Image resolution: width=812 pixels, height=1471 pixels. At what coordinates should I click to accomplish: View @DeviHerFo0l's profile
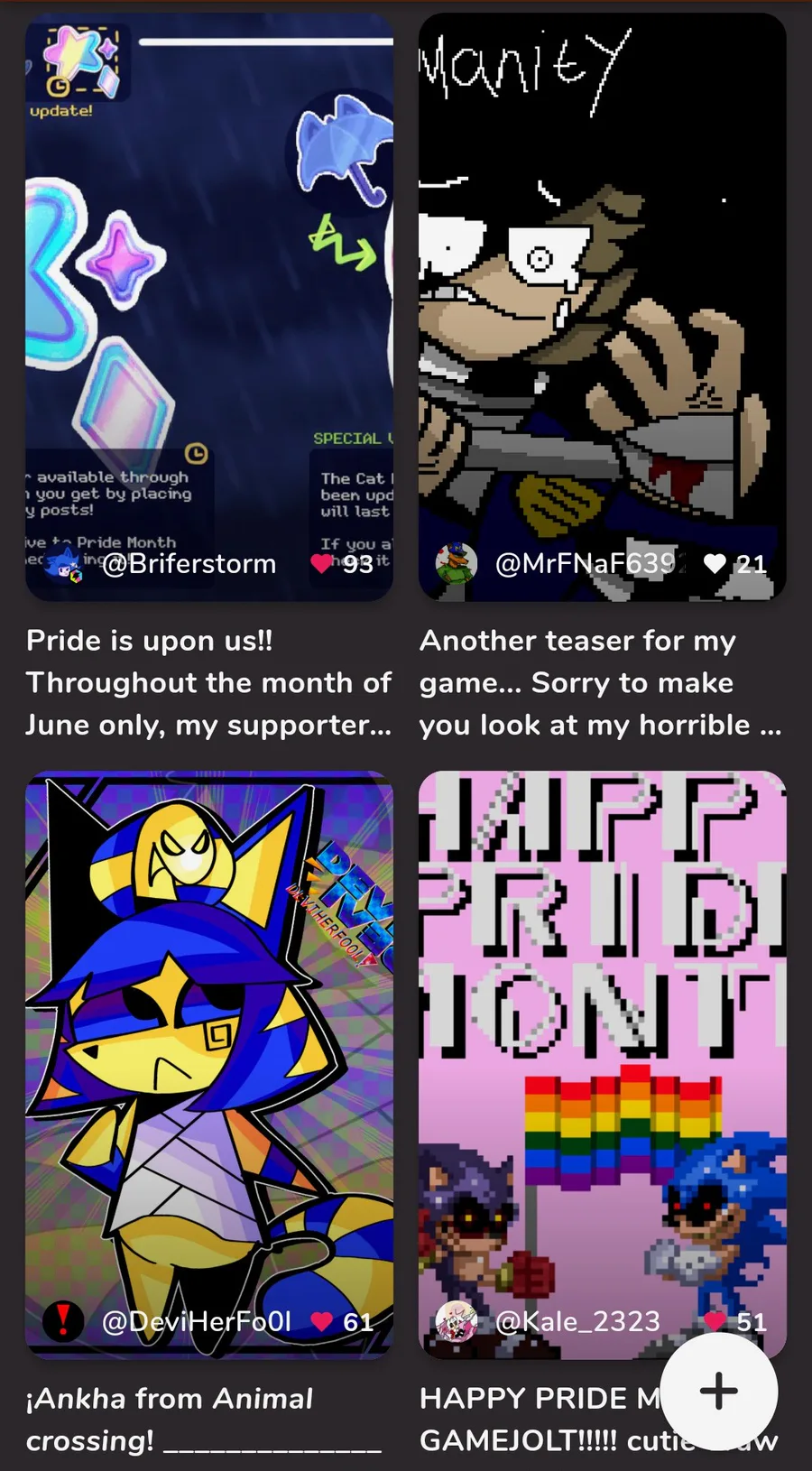click(x=197, y=1322)
